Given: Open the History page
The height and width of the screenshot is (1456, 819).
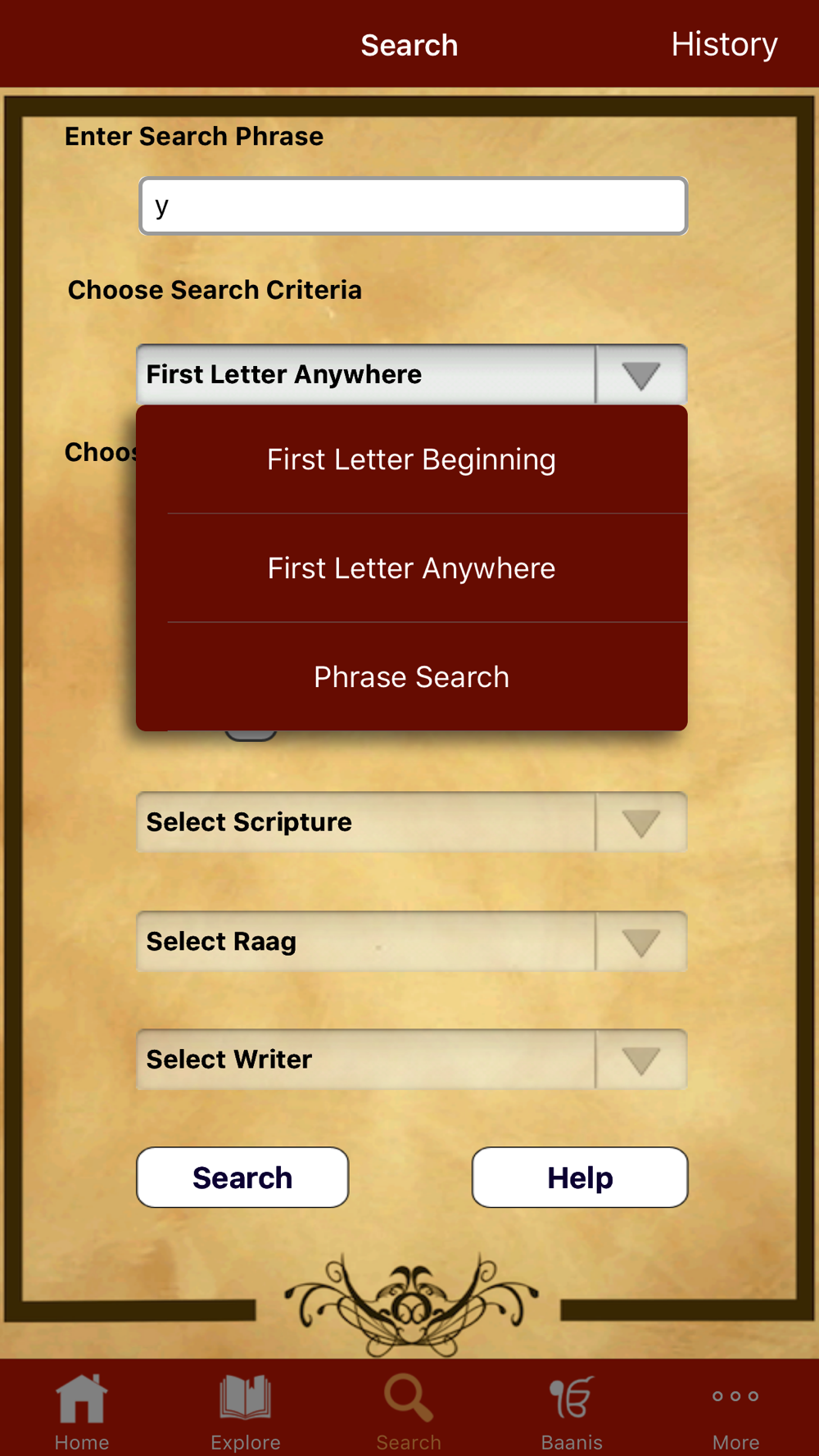Looking at the screenshot, I should click(724, 44).
